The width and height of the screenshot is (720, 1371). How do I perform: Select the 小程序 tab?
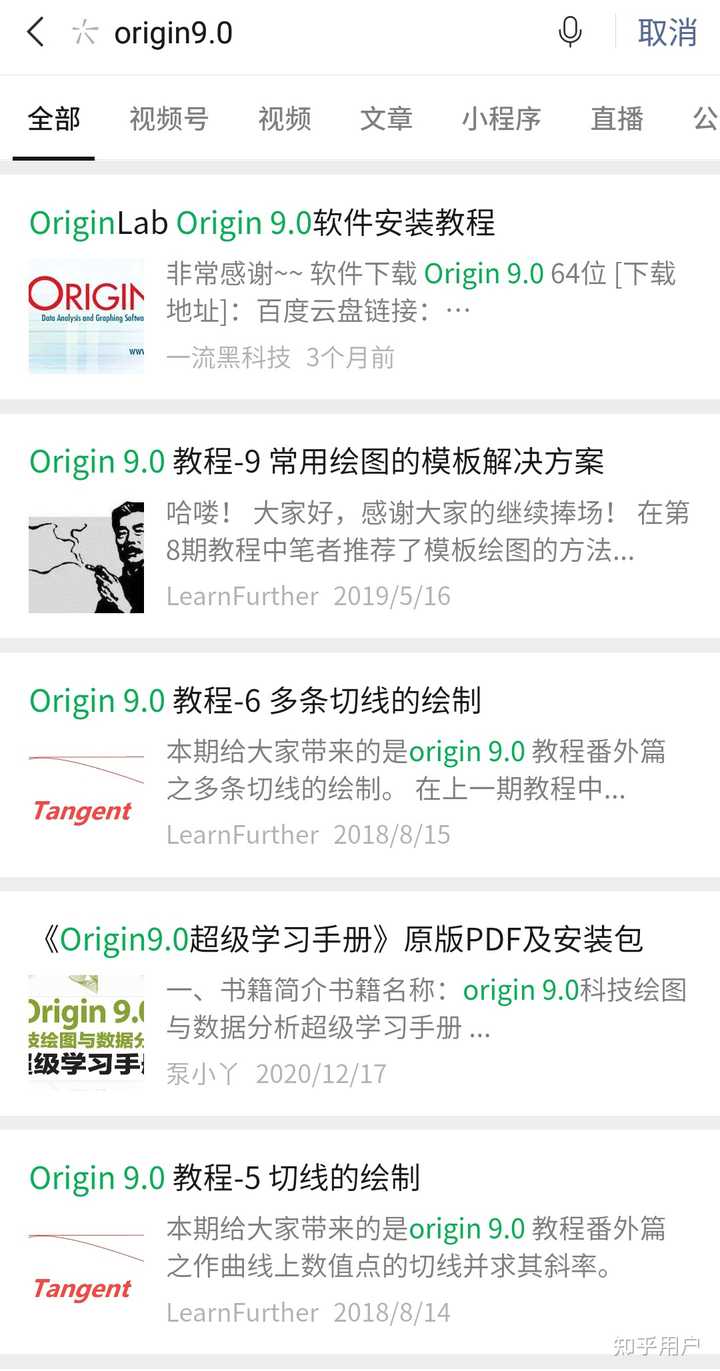(x=502, y=118)
